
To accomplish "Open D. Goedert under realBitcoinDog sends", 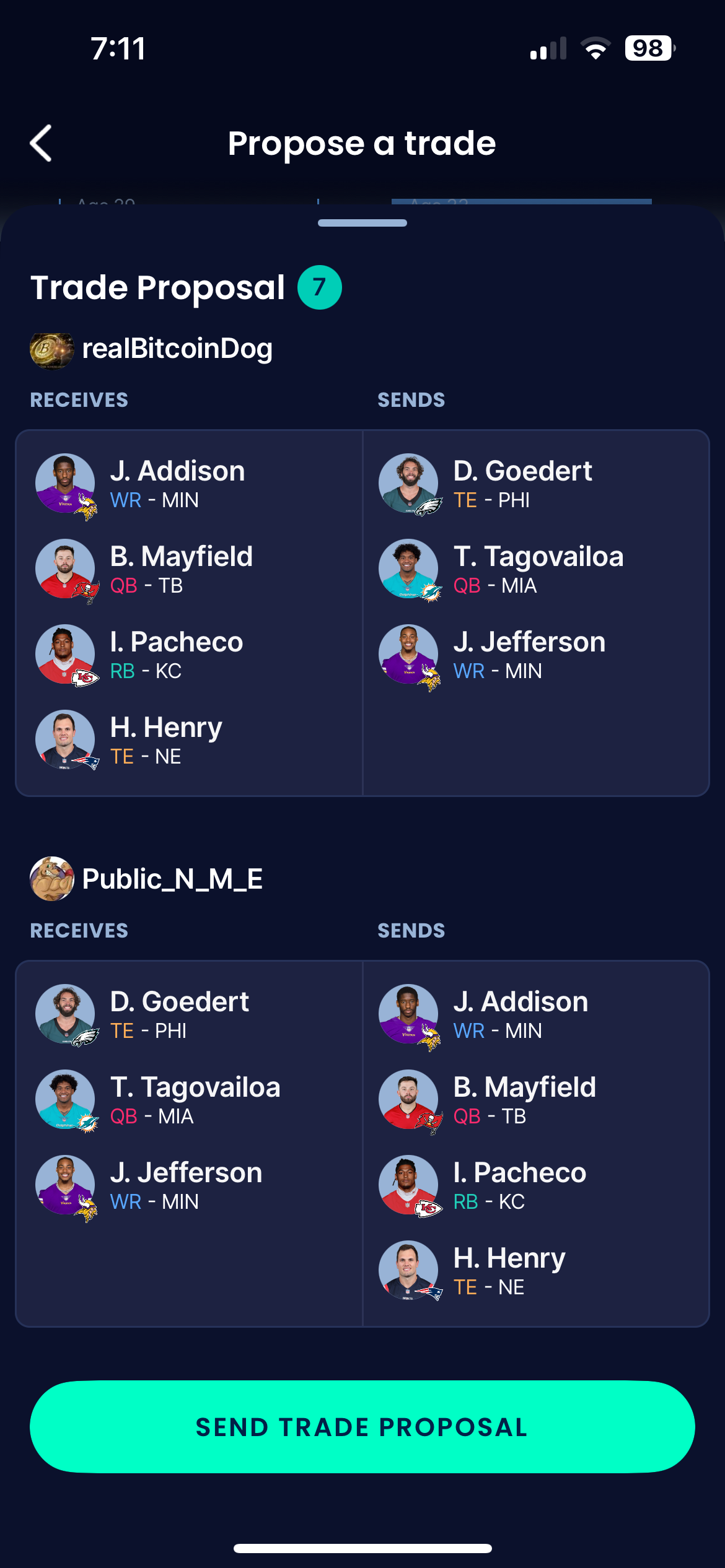I will coord(522,484).
